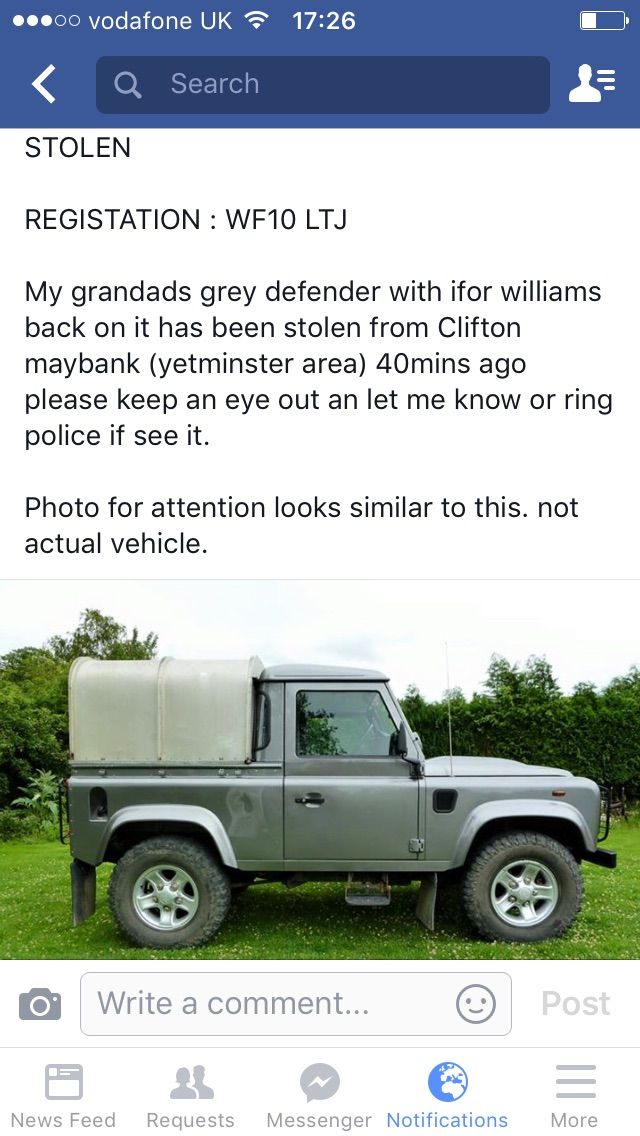640x1136 pixels.
Task: Open the grey Defender photo
Action: (320, 769)
